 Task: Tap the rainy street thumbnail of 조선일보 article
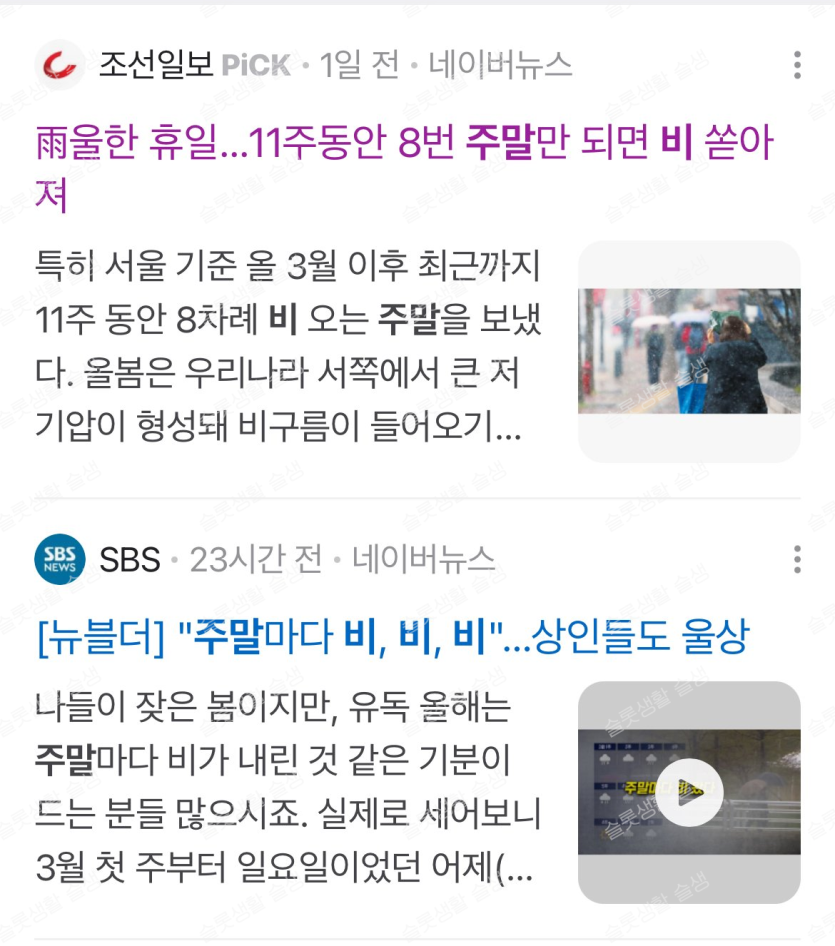tap(689, 351)
